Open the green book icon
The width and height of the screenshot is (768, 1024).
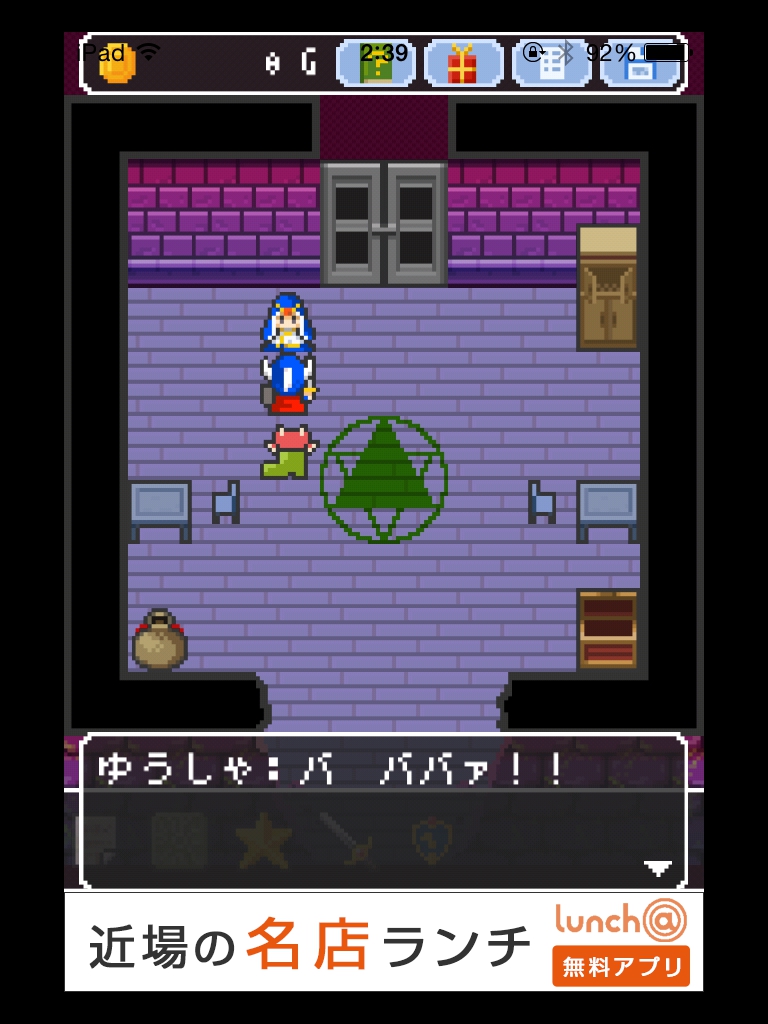tap(376, 64)
